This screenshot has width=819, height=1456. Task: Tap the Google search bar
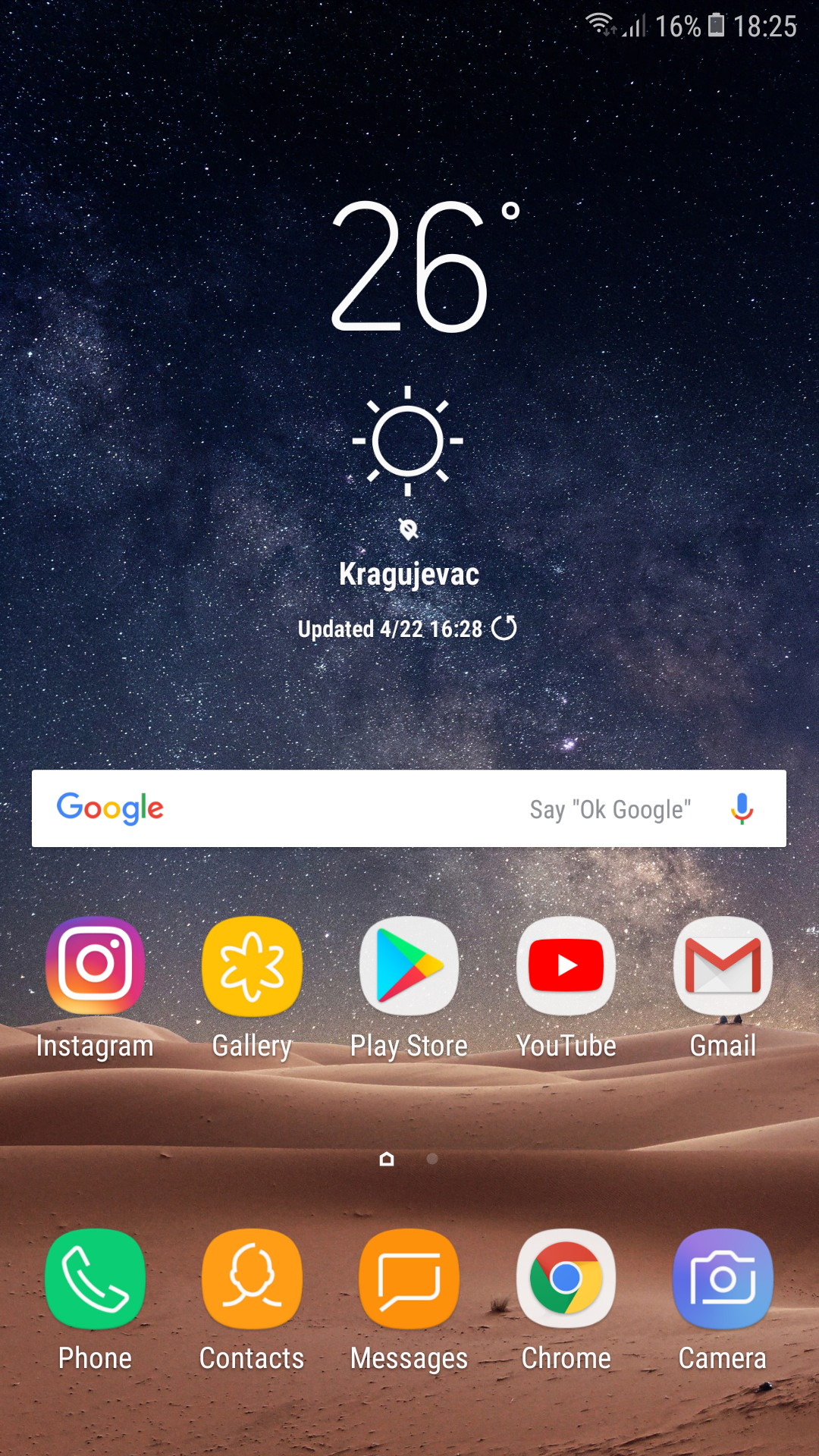tap(341, 808)
